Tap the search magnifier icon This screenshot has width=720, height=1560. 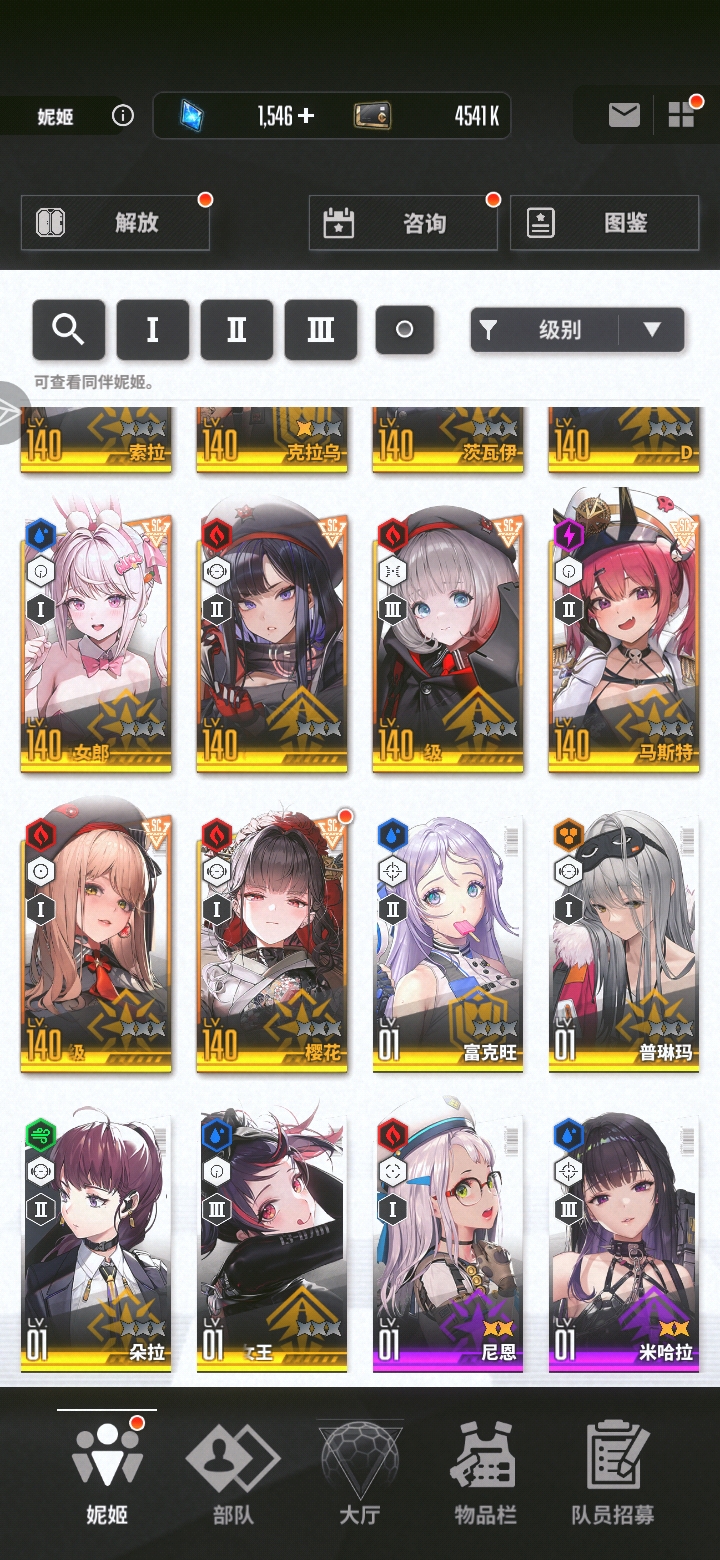pos(68,329)
